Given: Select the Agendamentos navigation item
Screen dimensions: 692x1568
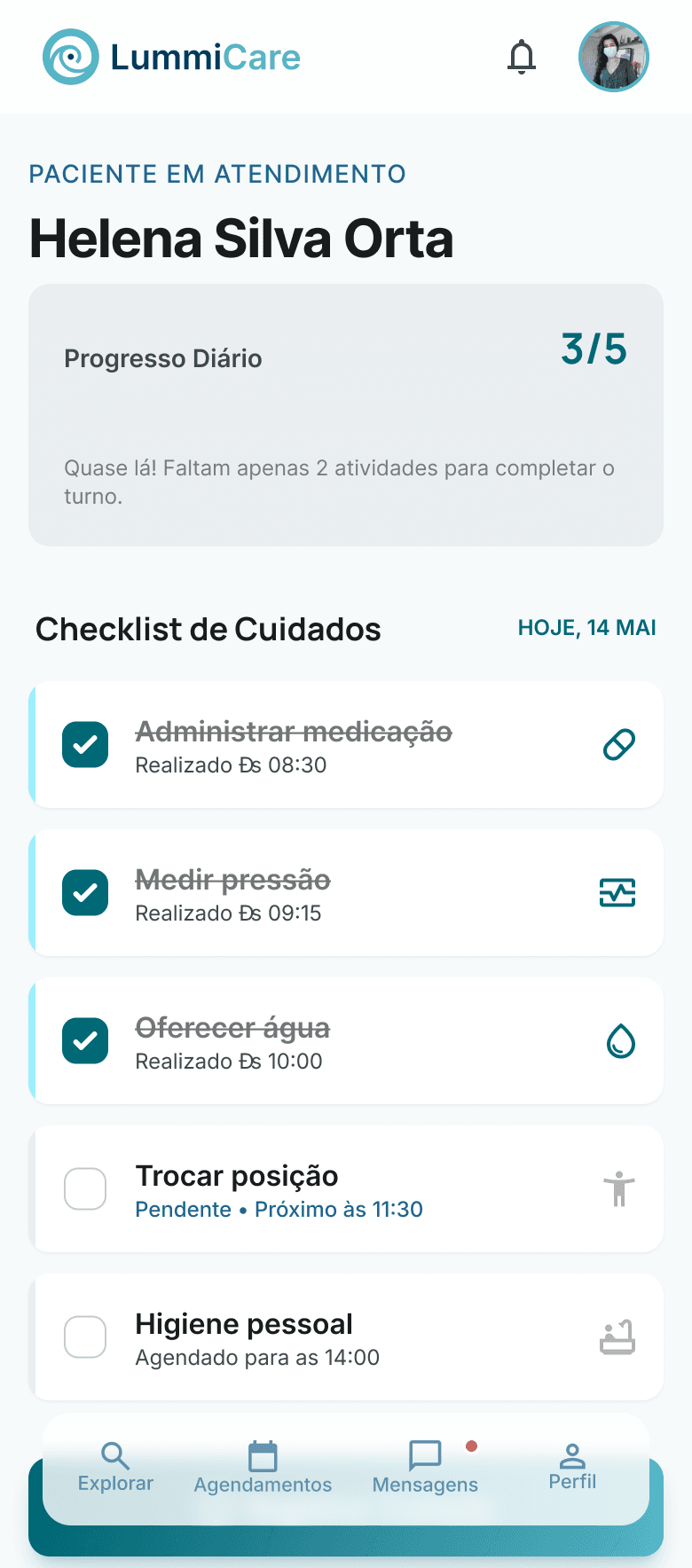Looking at the screenshot, I should [263, 1465].
